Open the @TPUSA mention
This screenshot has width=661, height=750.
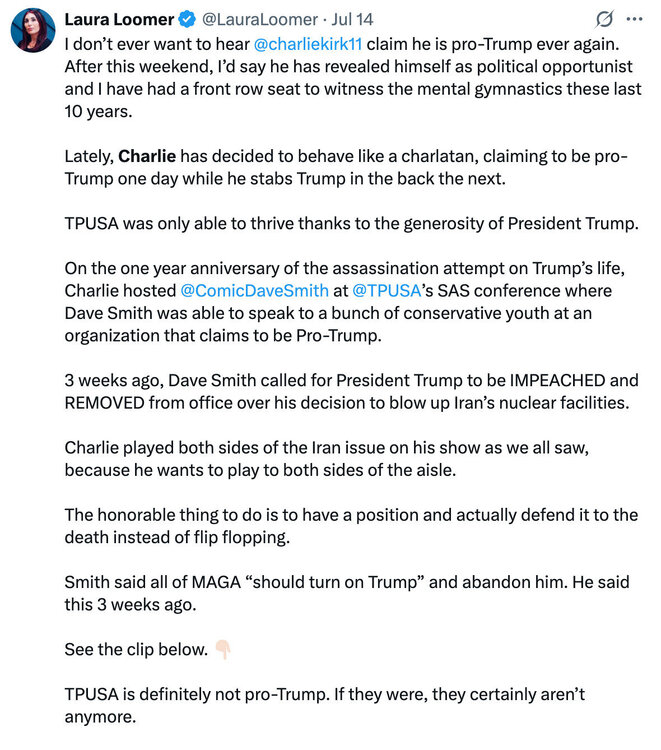tap(383, 291)
